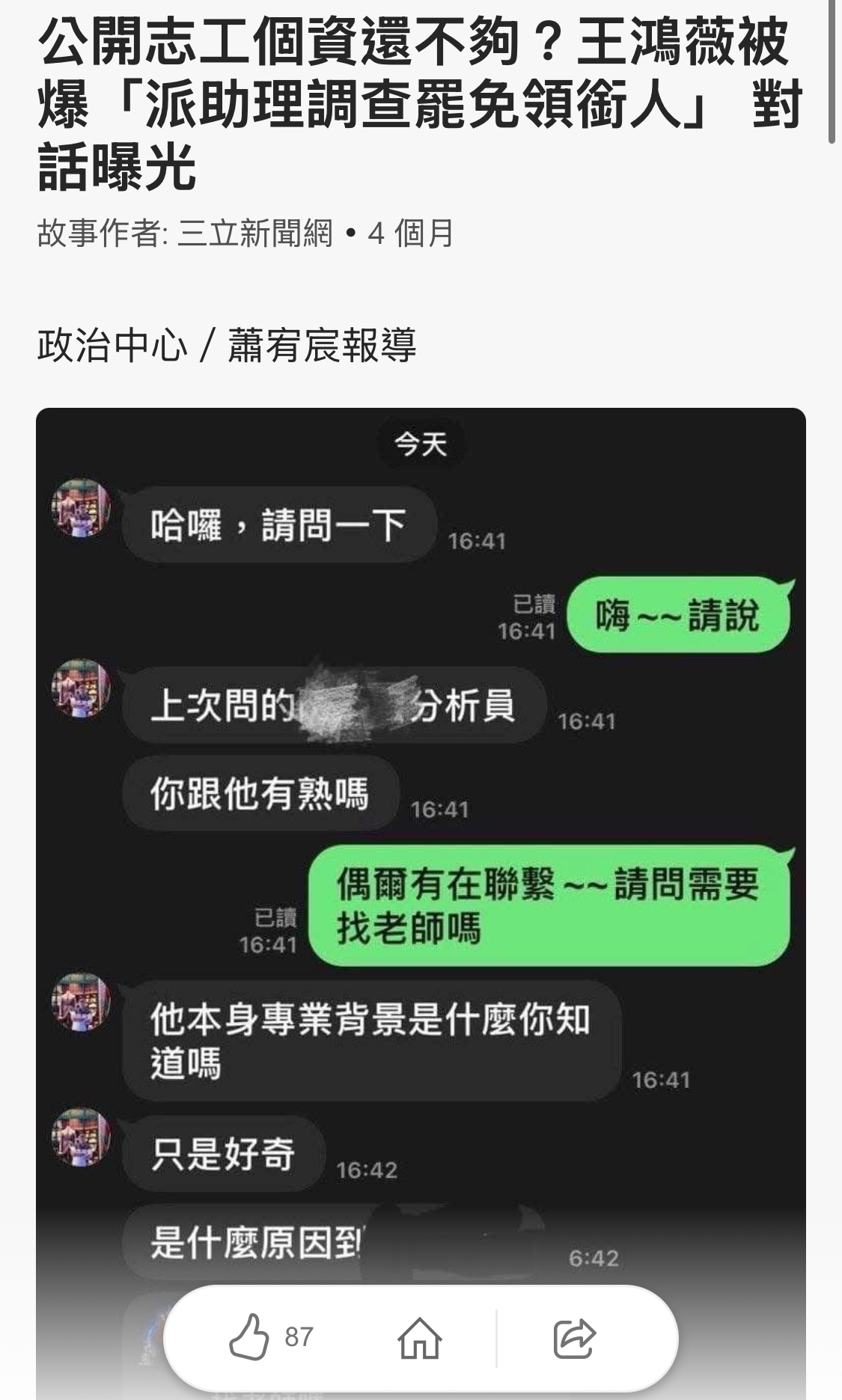Image resolution: width=842 pixels, height=1400 pixels.
Task: Share this news article
Action: (574, 1338)
